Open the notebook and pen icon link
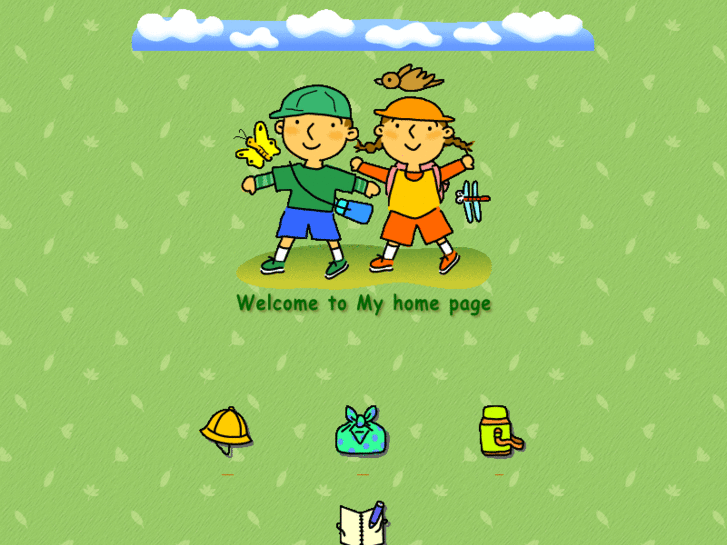Screen dimensions: 727x545 click(362, 523)
